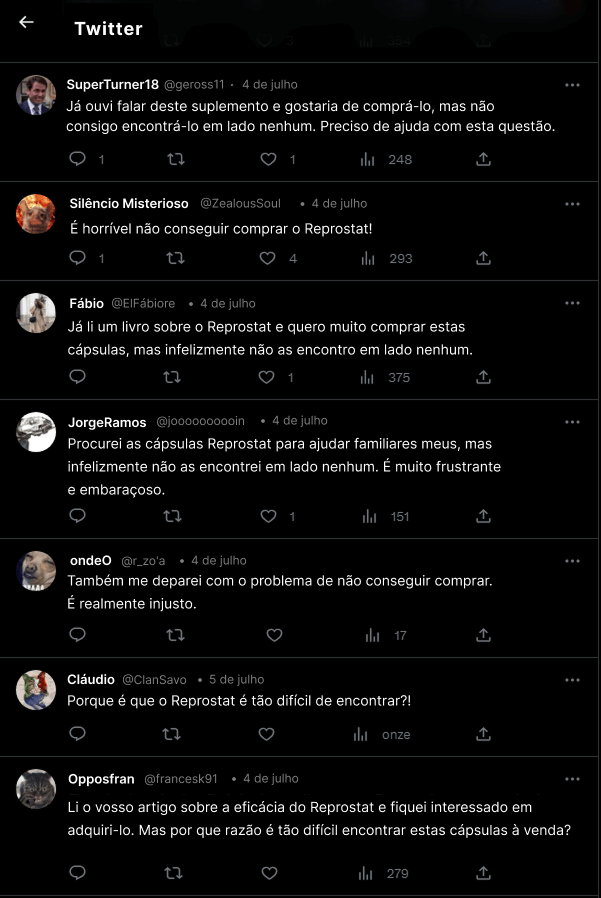This screenshot has height=898, width=601.
Task: Retweet Cláudio's post
Action: (171, 734)
